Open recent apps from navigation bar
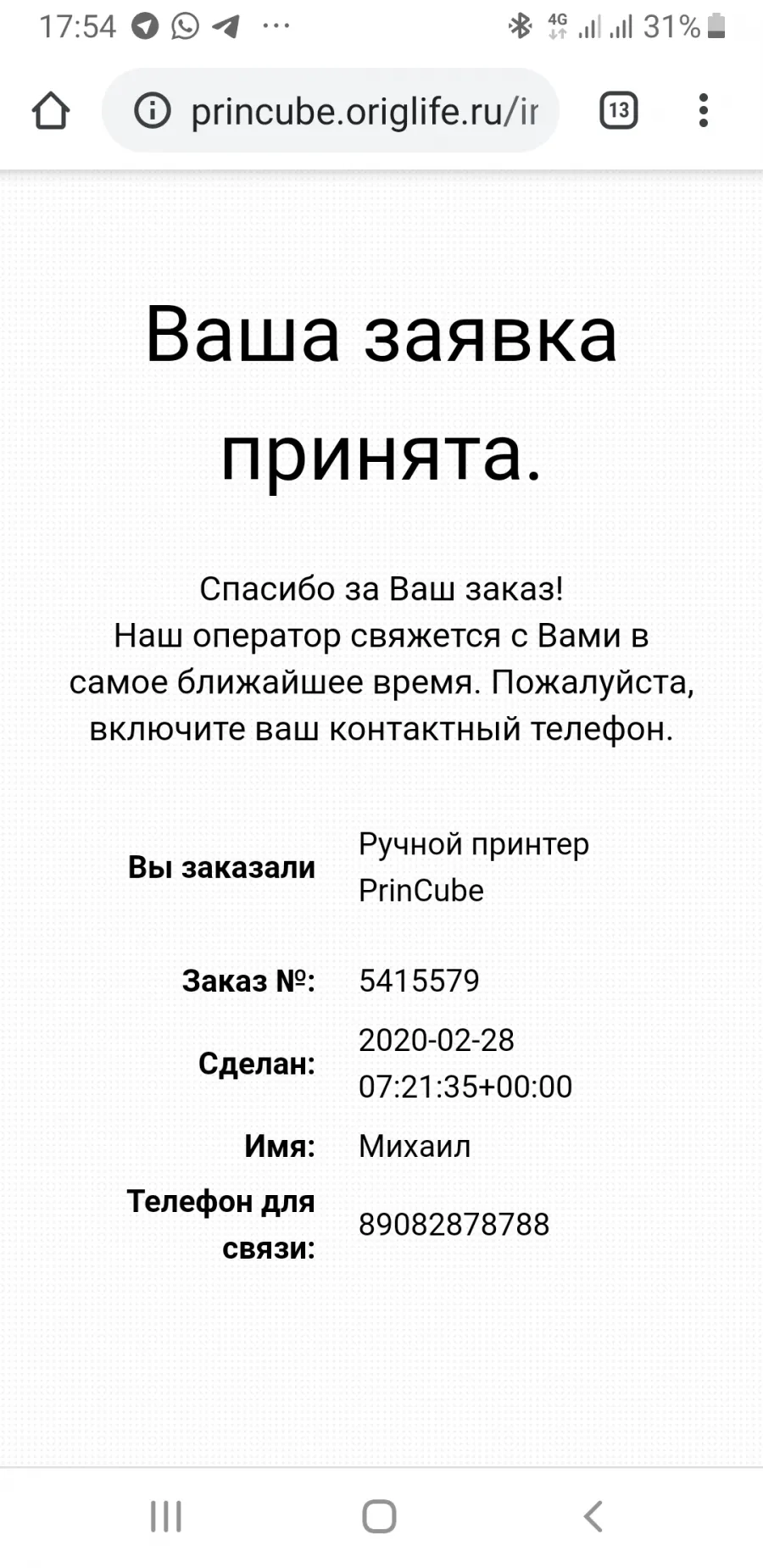 point(166,1515)
